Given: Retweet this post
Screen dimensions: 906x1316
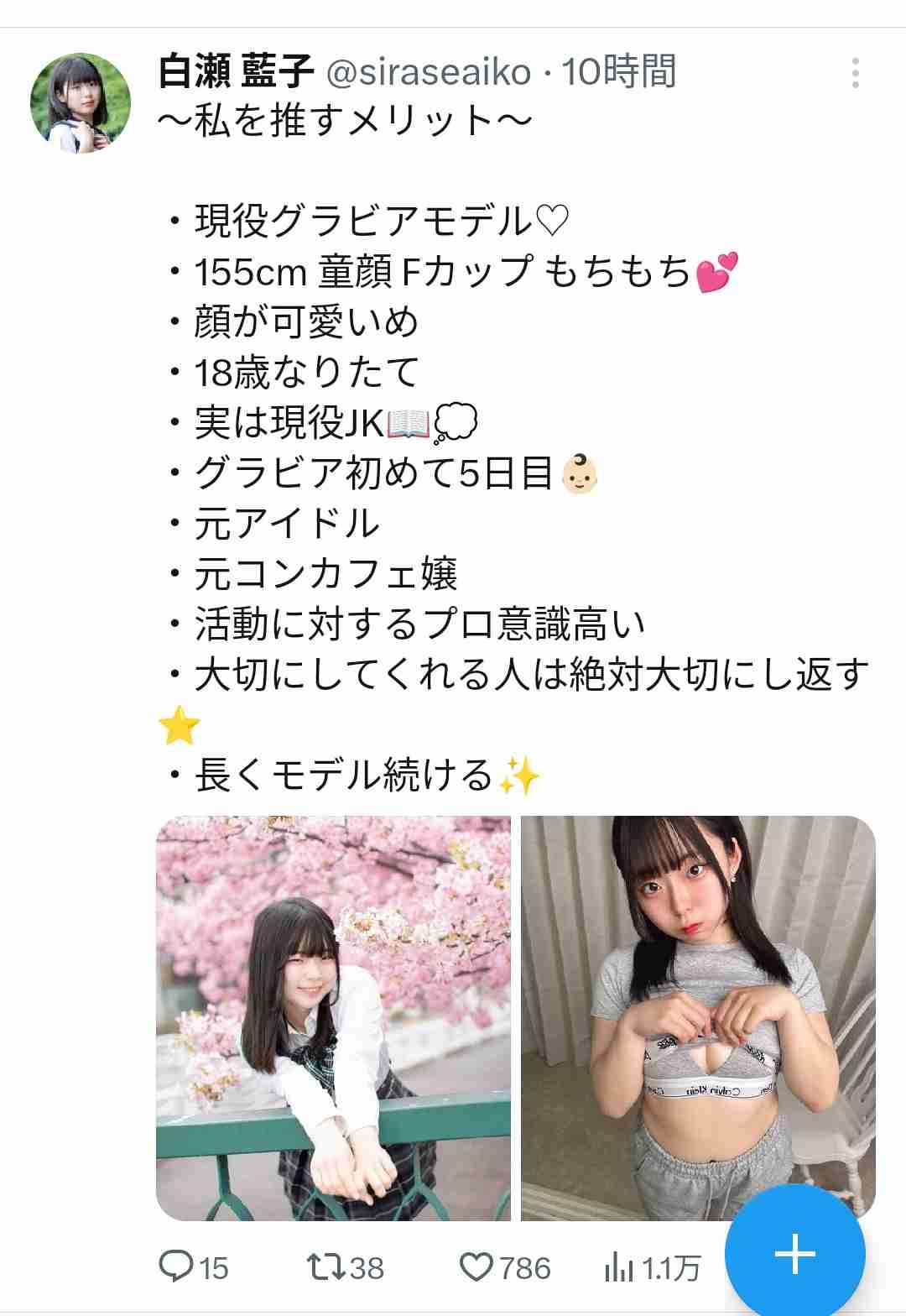Looking at the screenshot, I should [325, 1266].
